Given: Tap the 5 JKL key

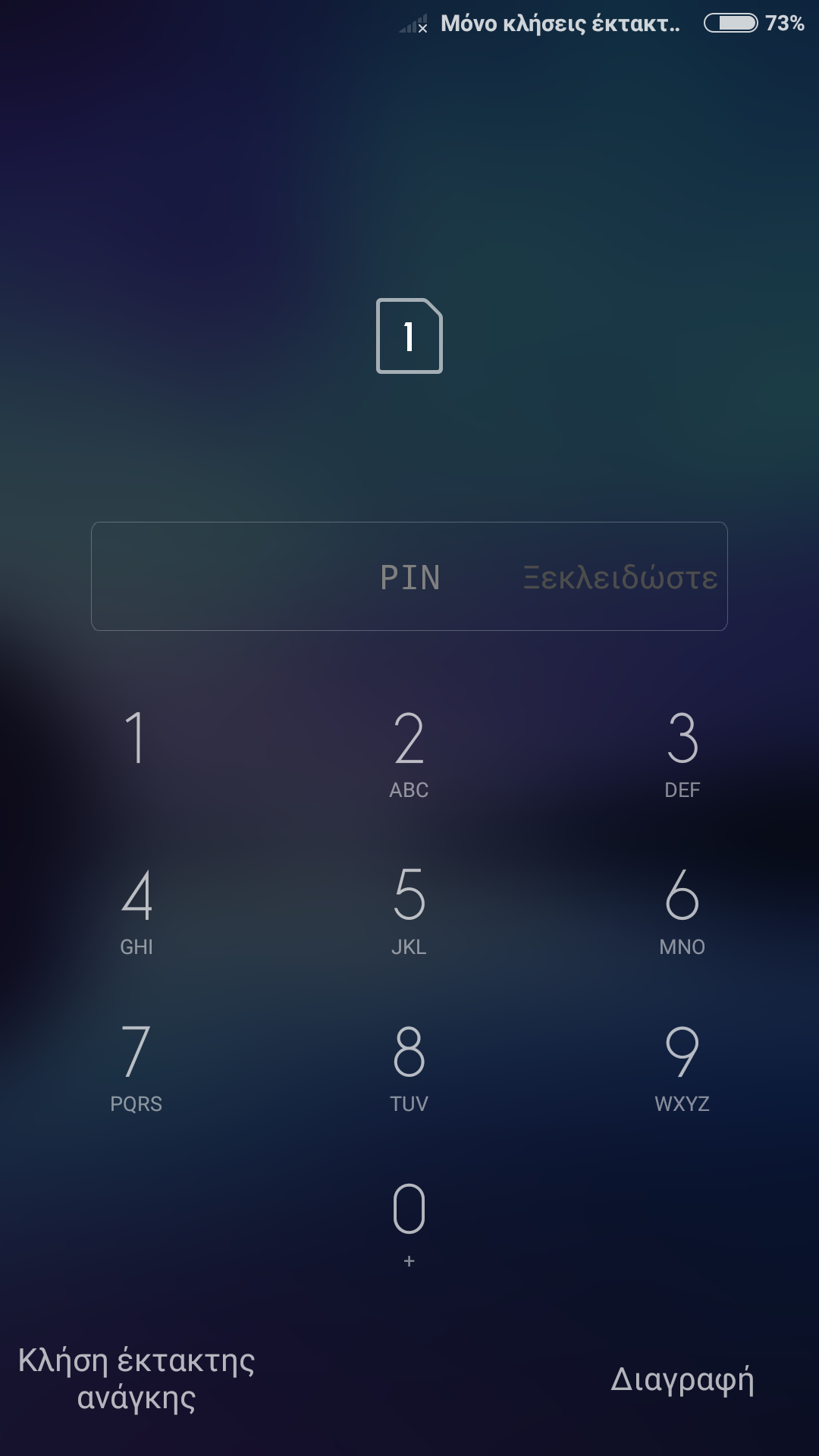Looking at the screenshot, I should [409, 910].
